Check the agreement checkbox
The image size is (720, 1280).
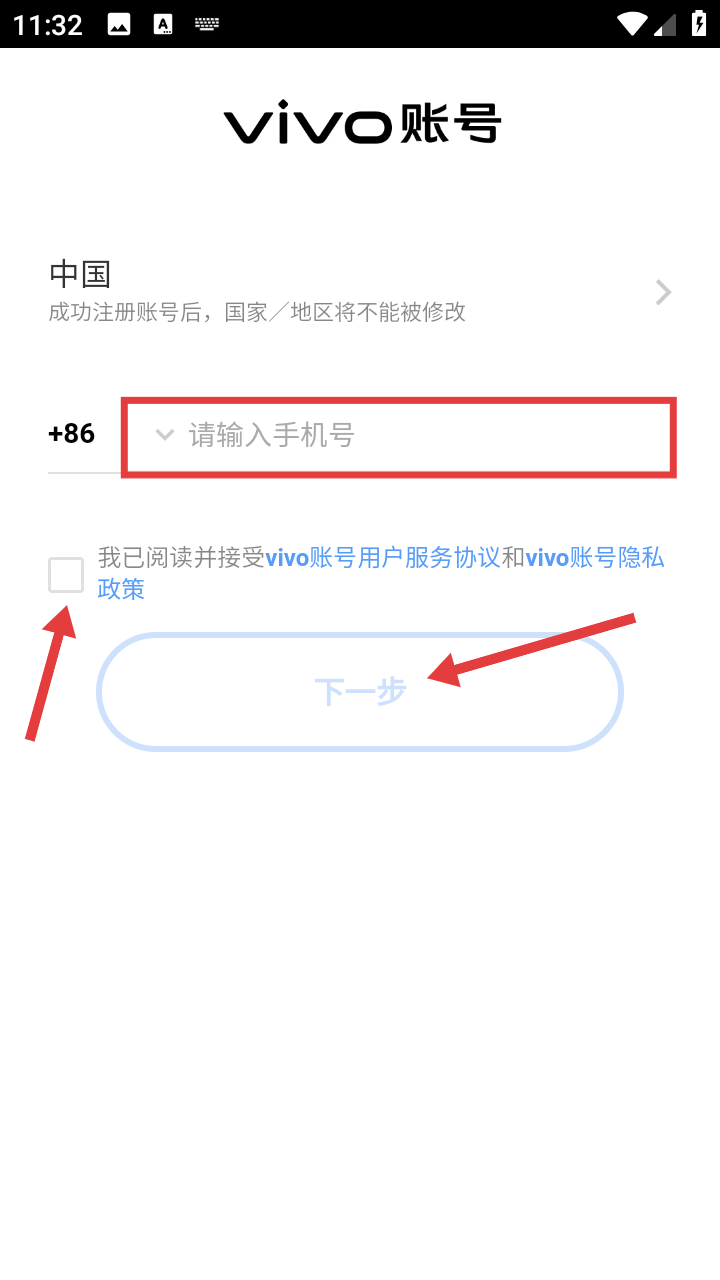[66, 575]
